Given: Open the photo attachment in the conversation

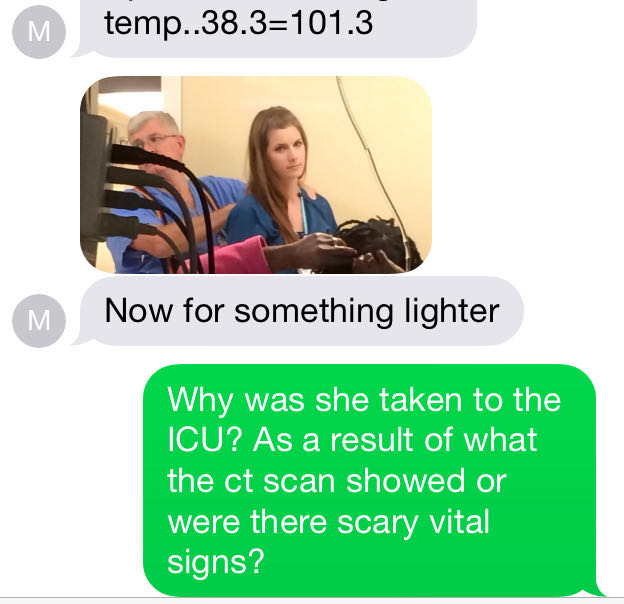Looking at the screenshot, I should (x=256, y=175).
